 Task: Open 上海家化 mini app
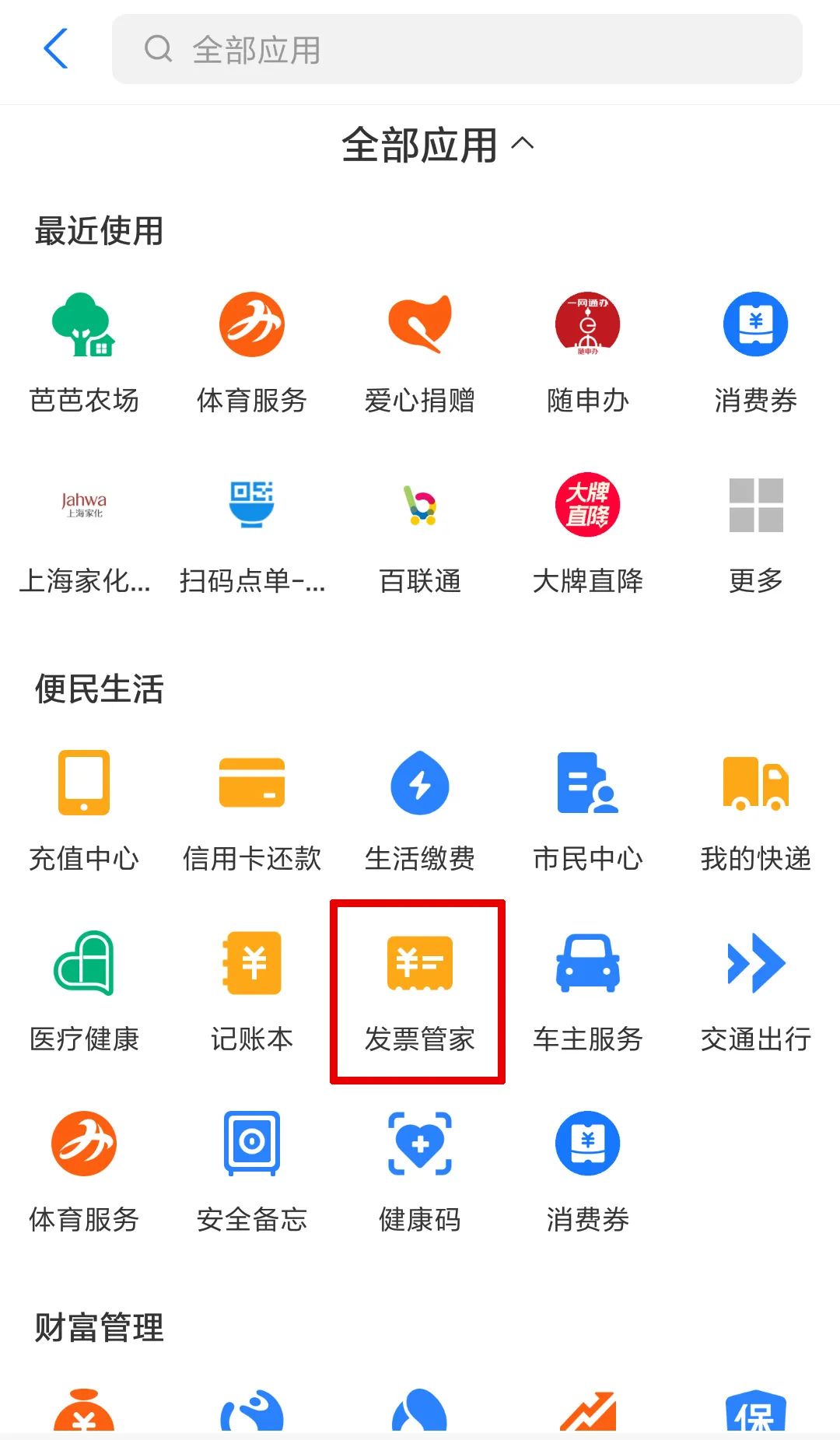pyautogui.click(x=84, y=534)
